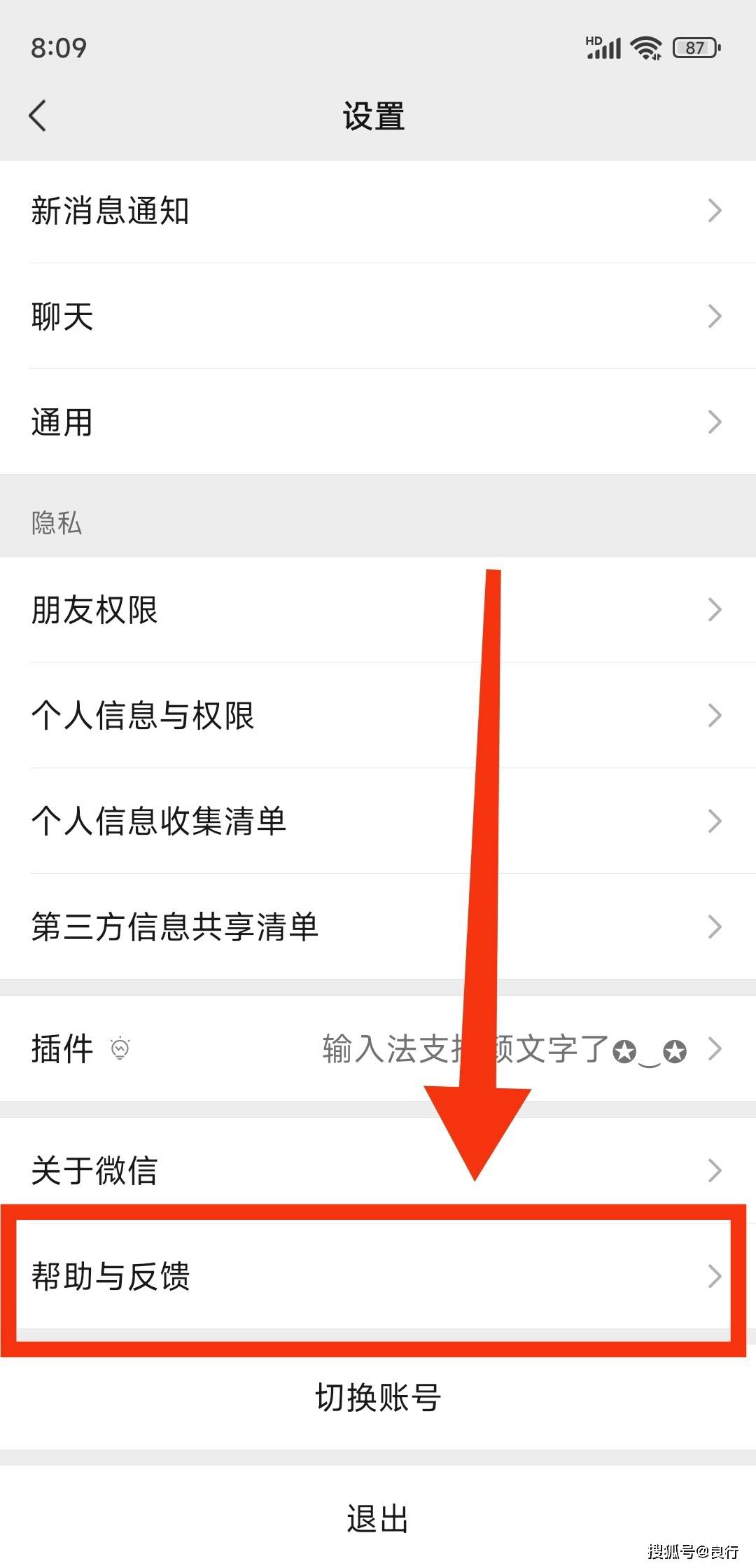Tap the 8:09 clock display
The width and height of the screenshot is (756, 1568).
click(59, 48)
